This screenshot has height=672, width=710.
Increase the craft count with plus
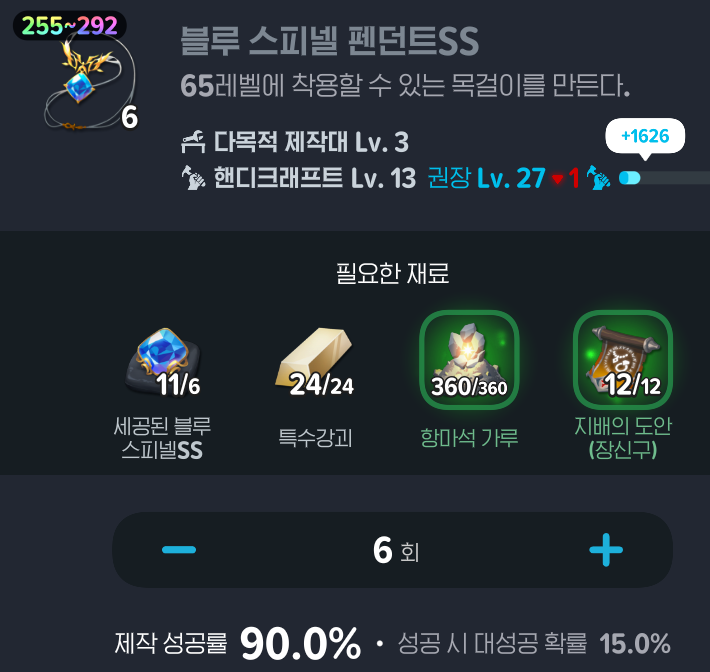click(x=606, y=550)
